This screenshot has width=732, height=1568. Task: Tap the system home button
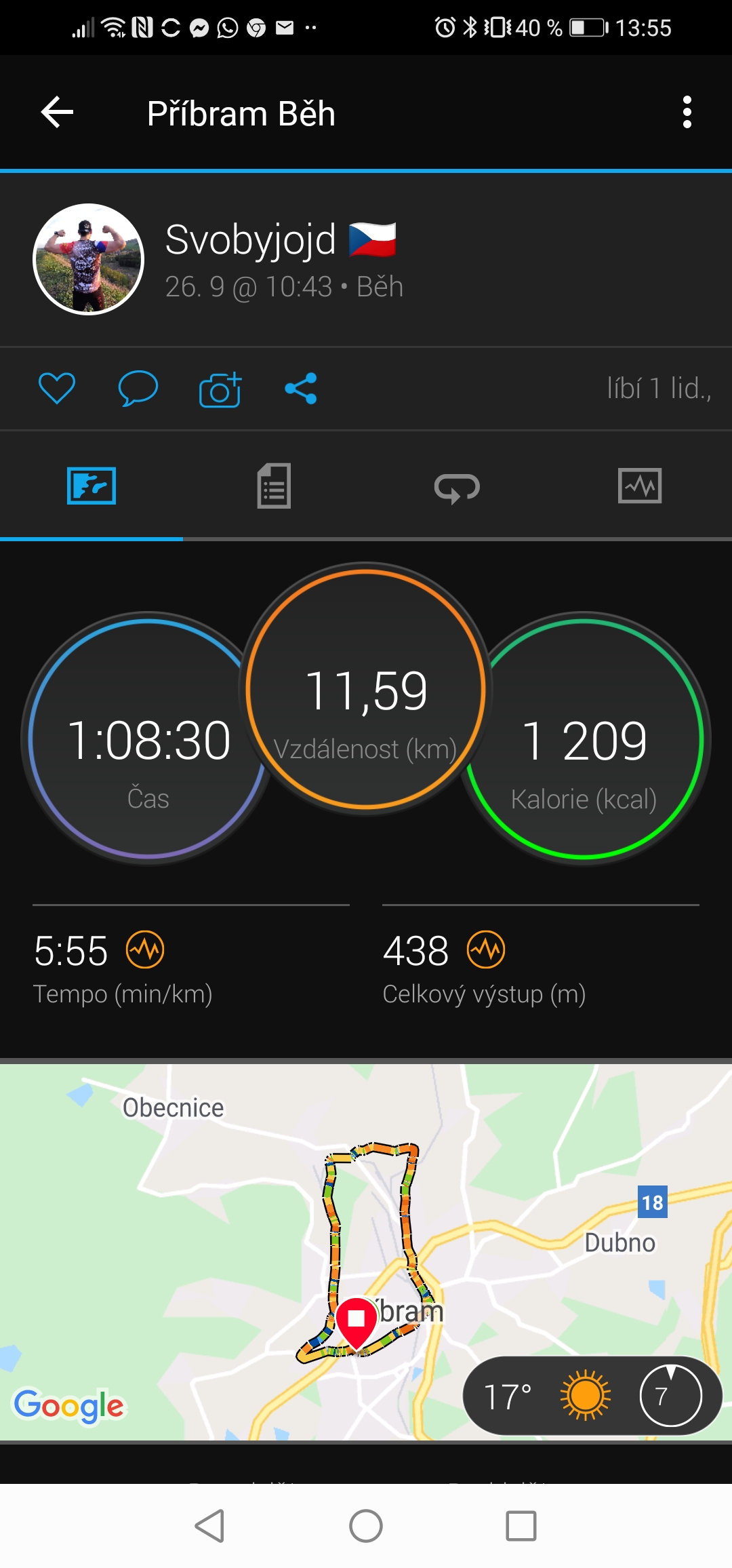[366, 1526]
